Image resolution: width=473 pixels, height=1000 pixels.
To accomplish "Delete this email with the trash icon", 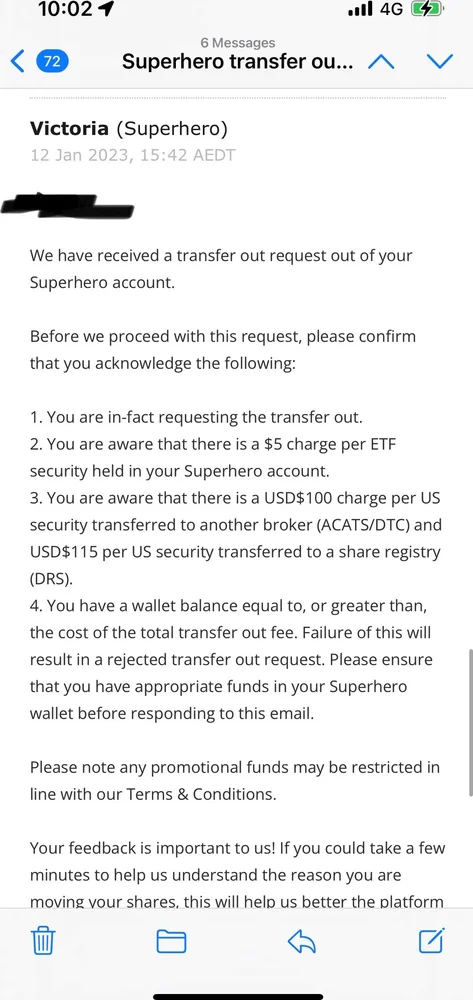I will [x=43, y=941].
